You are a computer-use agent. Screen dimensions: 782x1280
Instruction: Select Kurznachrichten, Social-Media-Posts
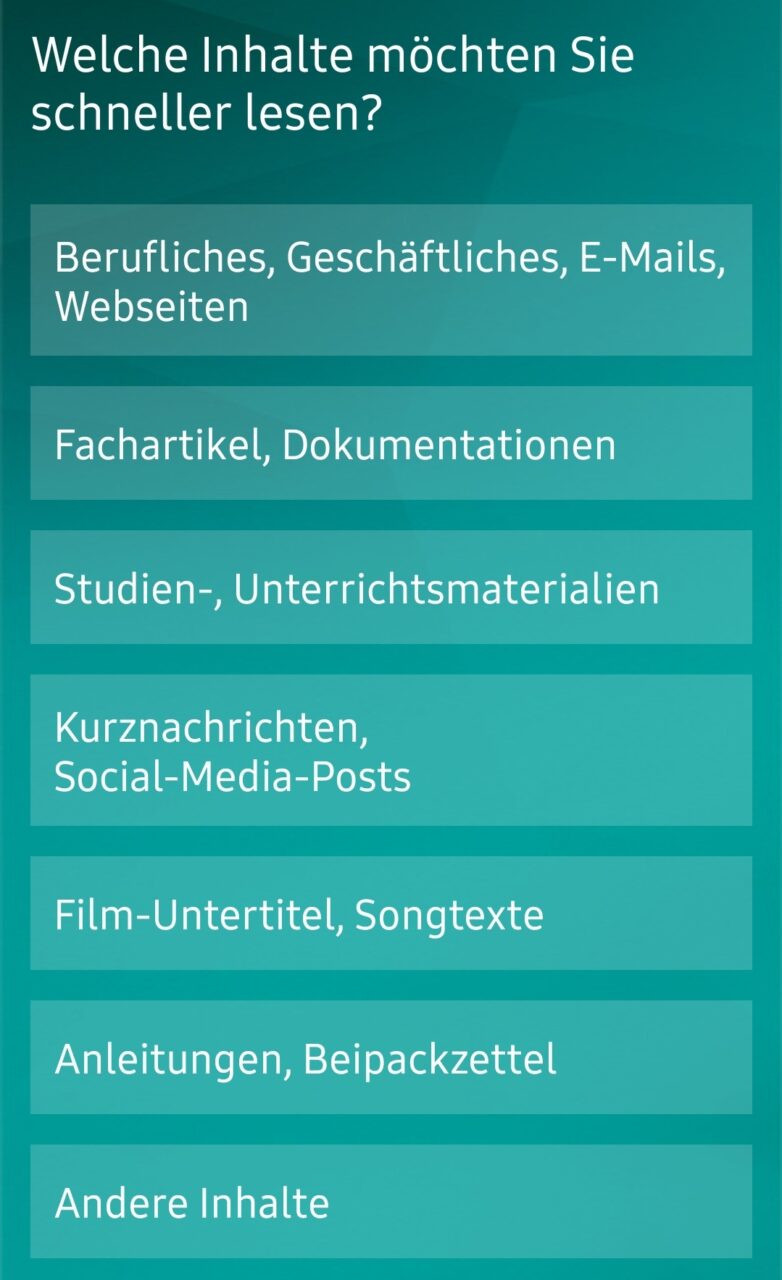[391, 750]
